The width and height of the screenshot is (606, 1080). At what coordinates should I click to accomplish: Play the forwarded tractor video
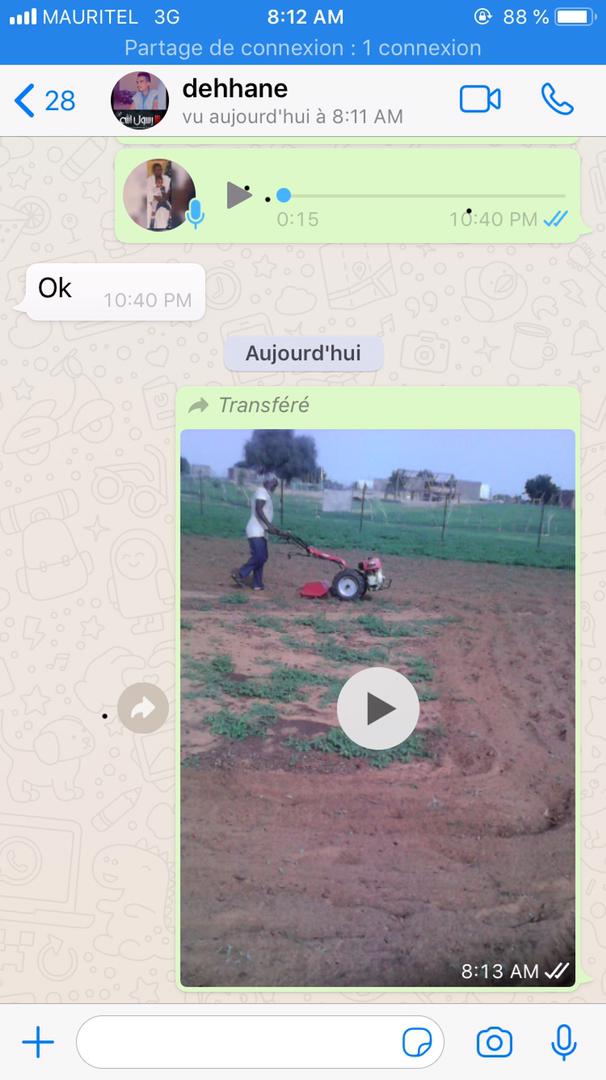pyautogui.click(x=377, y=708)
